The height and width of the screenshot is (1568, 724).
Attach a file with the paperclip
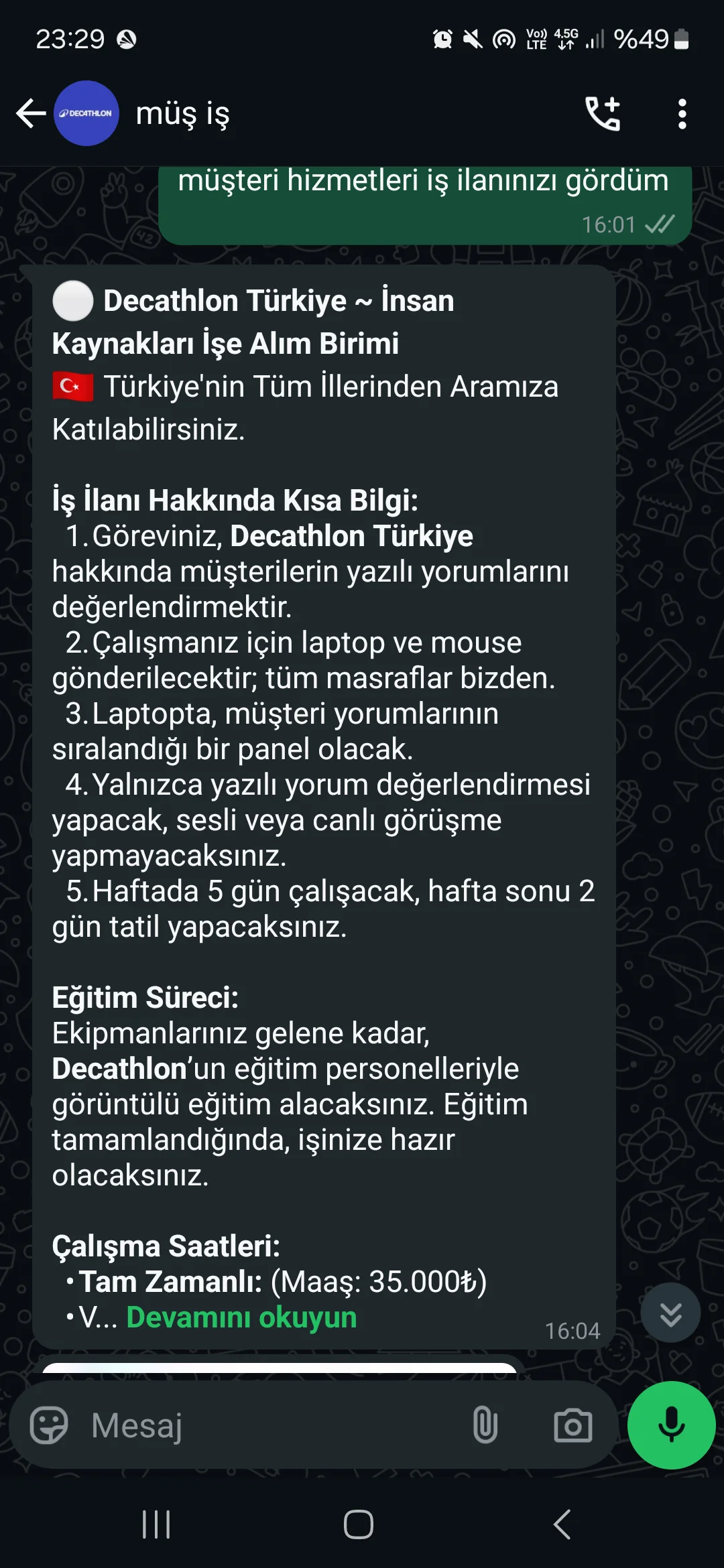(485, 1425)
